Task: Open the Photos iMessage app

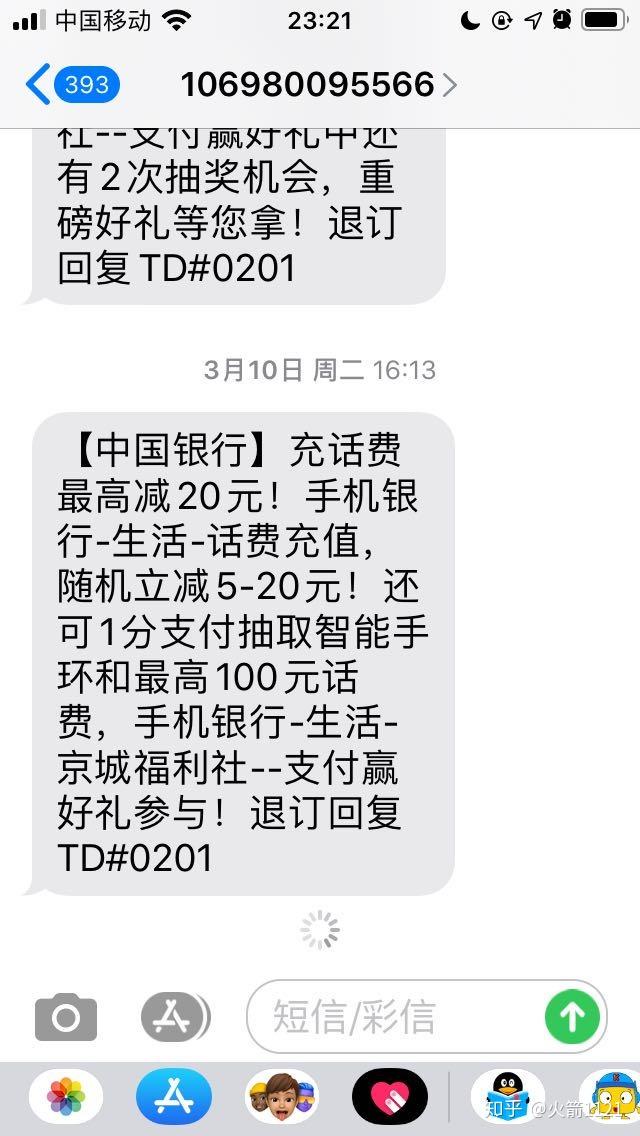Action: click(x=66, y=1097)
